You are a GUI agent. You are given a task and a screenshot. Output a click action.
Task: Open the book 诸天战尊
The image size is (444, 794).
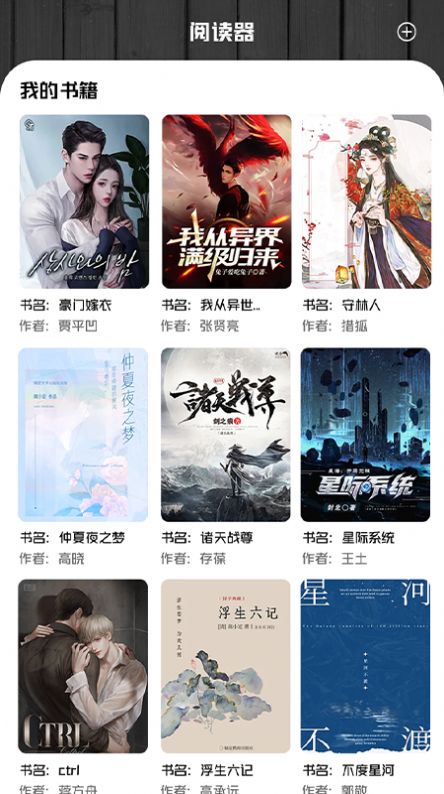point(226,434)
